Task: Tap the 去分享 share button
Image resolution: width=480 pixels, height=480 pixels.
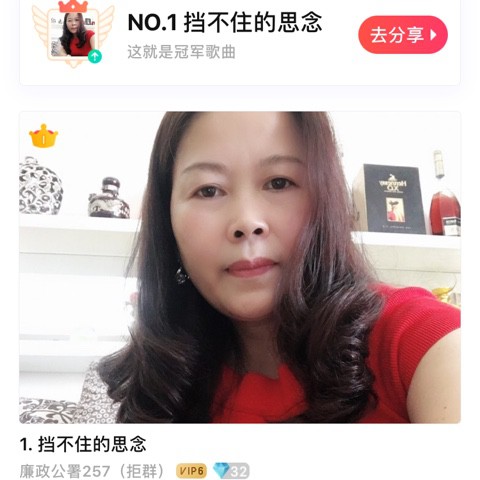Action: point(403,35)
